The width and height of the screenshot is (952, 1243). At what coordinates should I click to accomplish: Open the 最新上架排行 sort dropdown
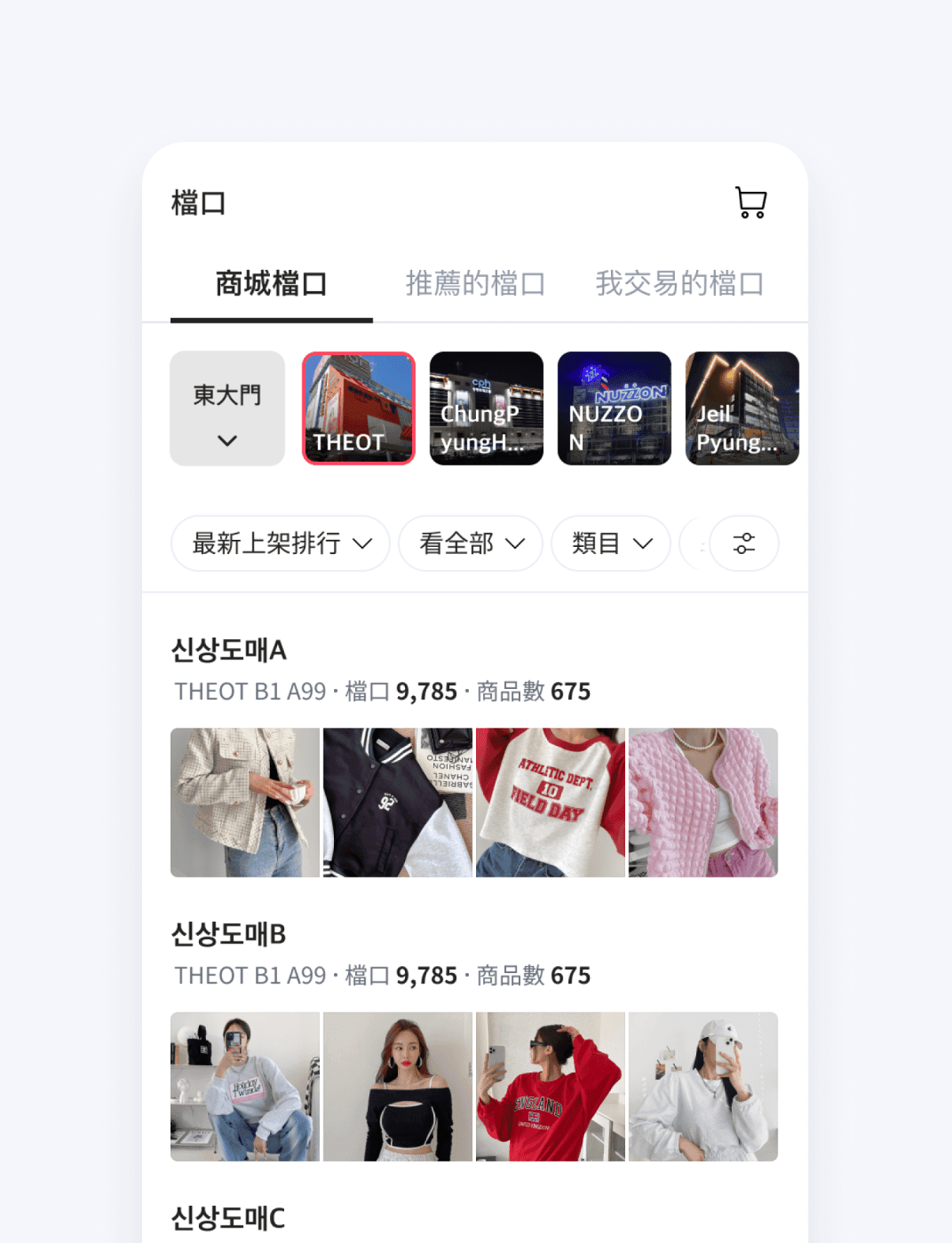[x=281, y=544]
